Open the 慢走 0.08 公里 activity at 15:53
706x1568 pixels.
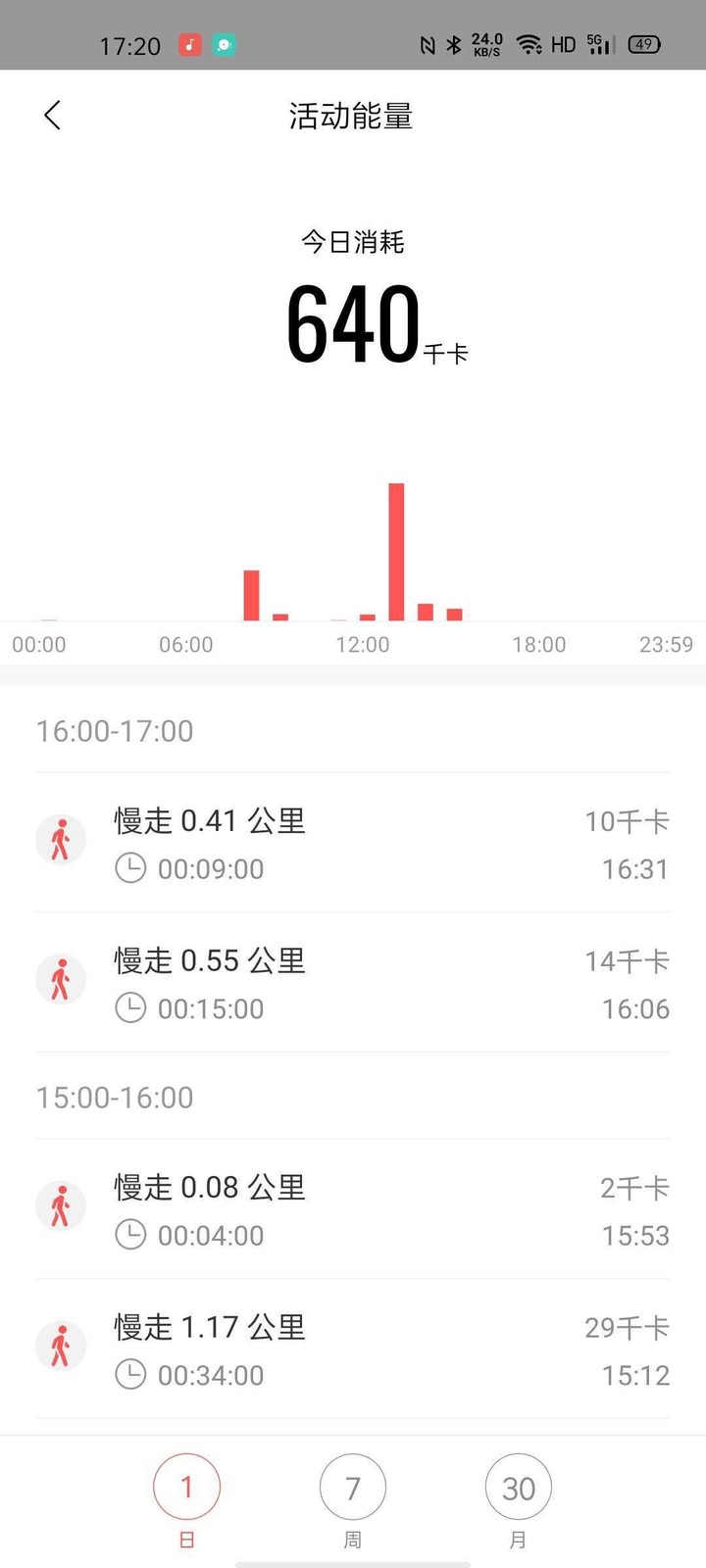353,1209
